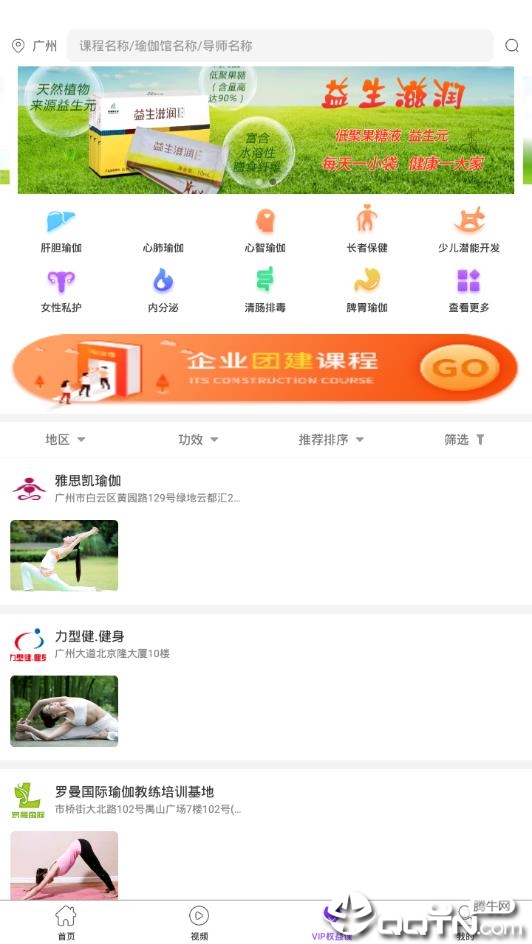Open the 益生滋润 promotional banner
The image size is (532, 944).
coord(265,130)
